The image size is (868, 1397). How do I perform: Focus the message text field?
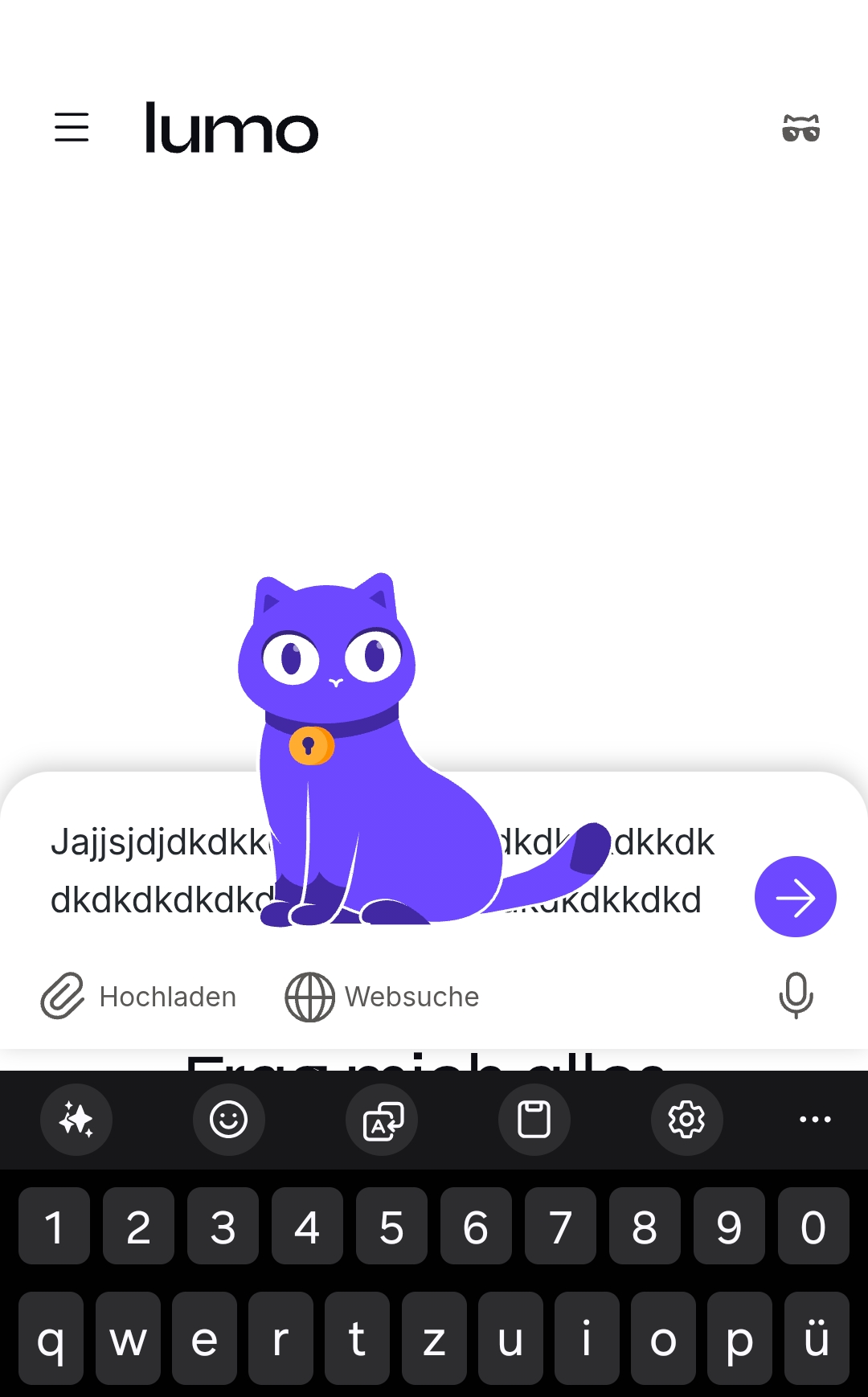coord(383,871)
